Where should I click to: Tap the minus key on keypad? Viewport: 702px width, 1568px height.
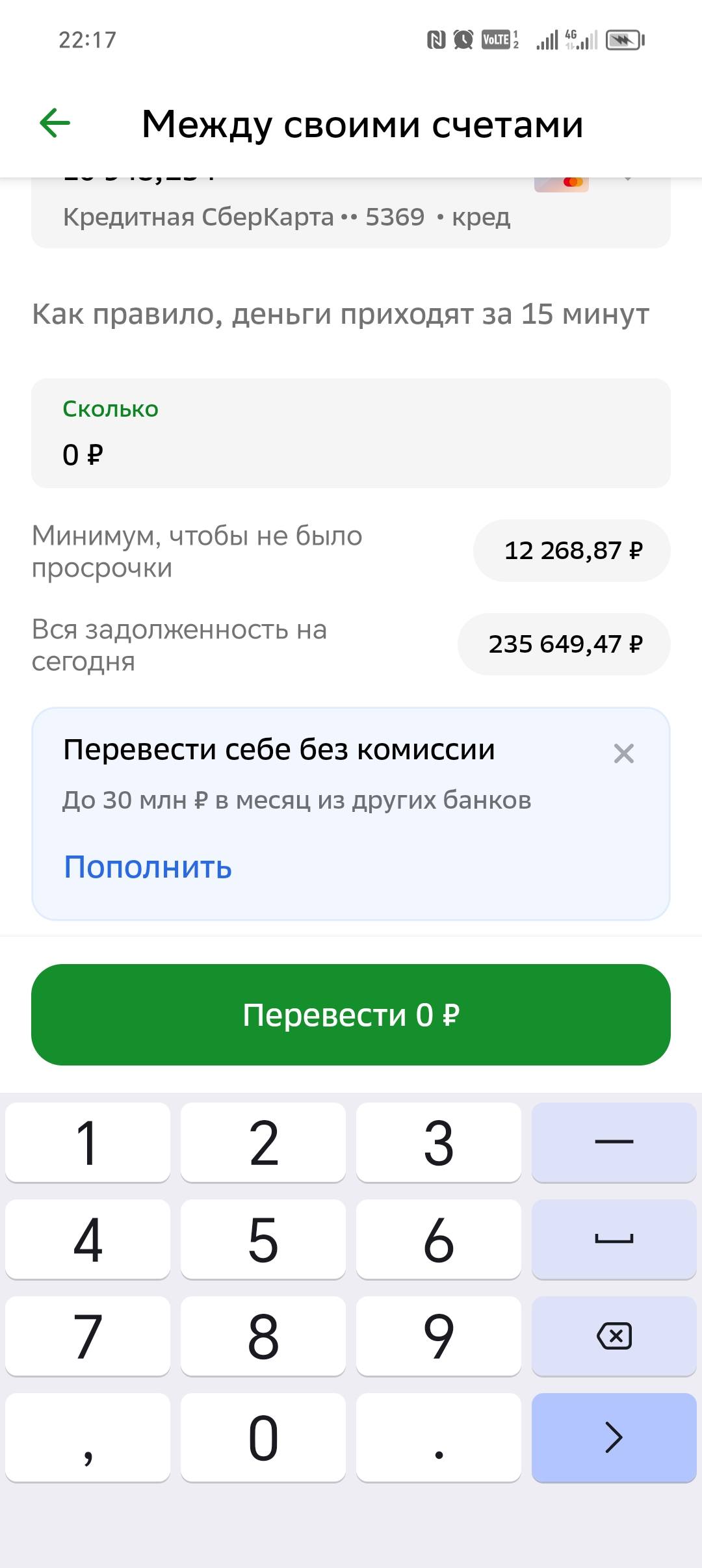pyautogui.click(x=614, y=1142)
